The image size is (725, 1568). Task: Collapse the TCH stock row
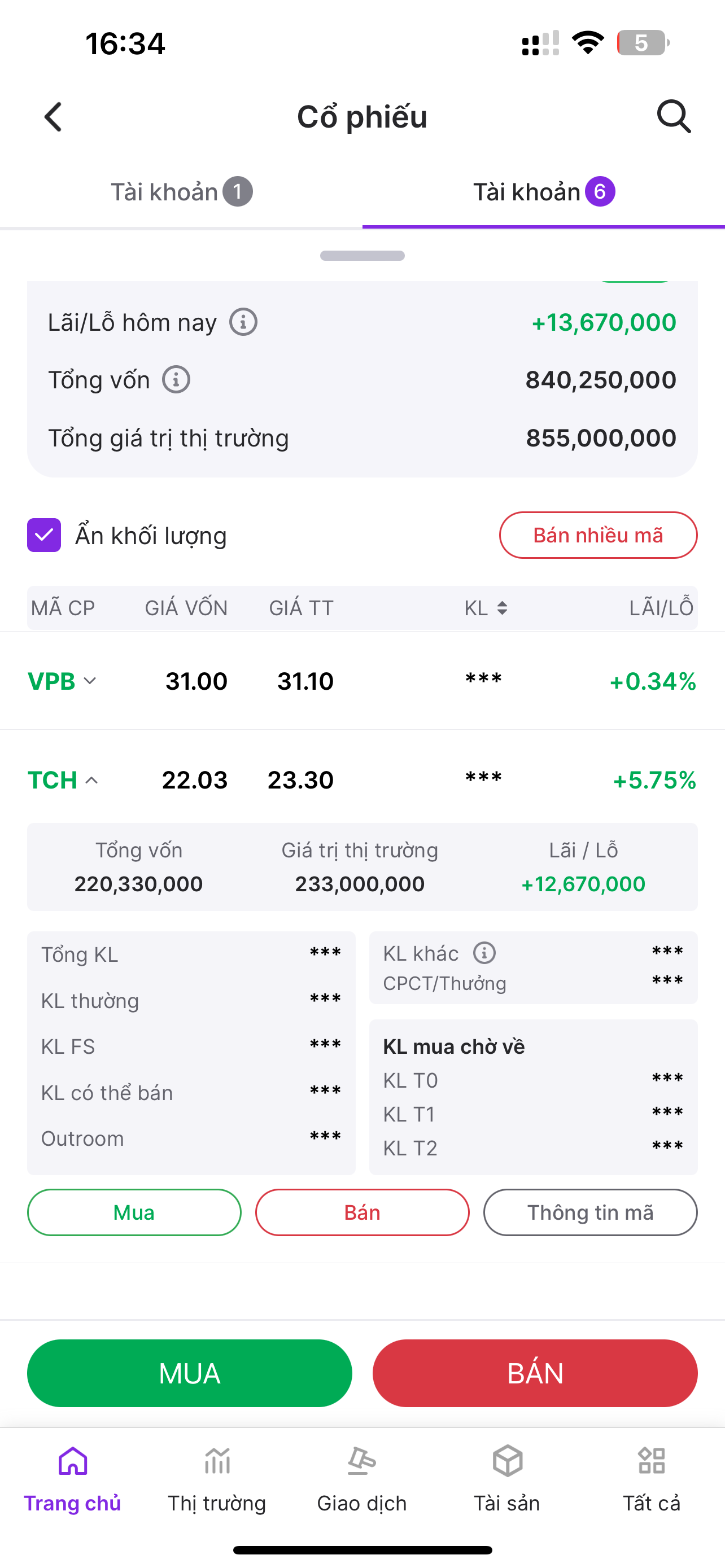pyautogui.click(x=63, y=781)
